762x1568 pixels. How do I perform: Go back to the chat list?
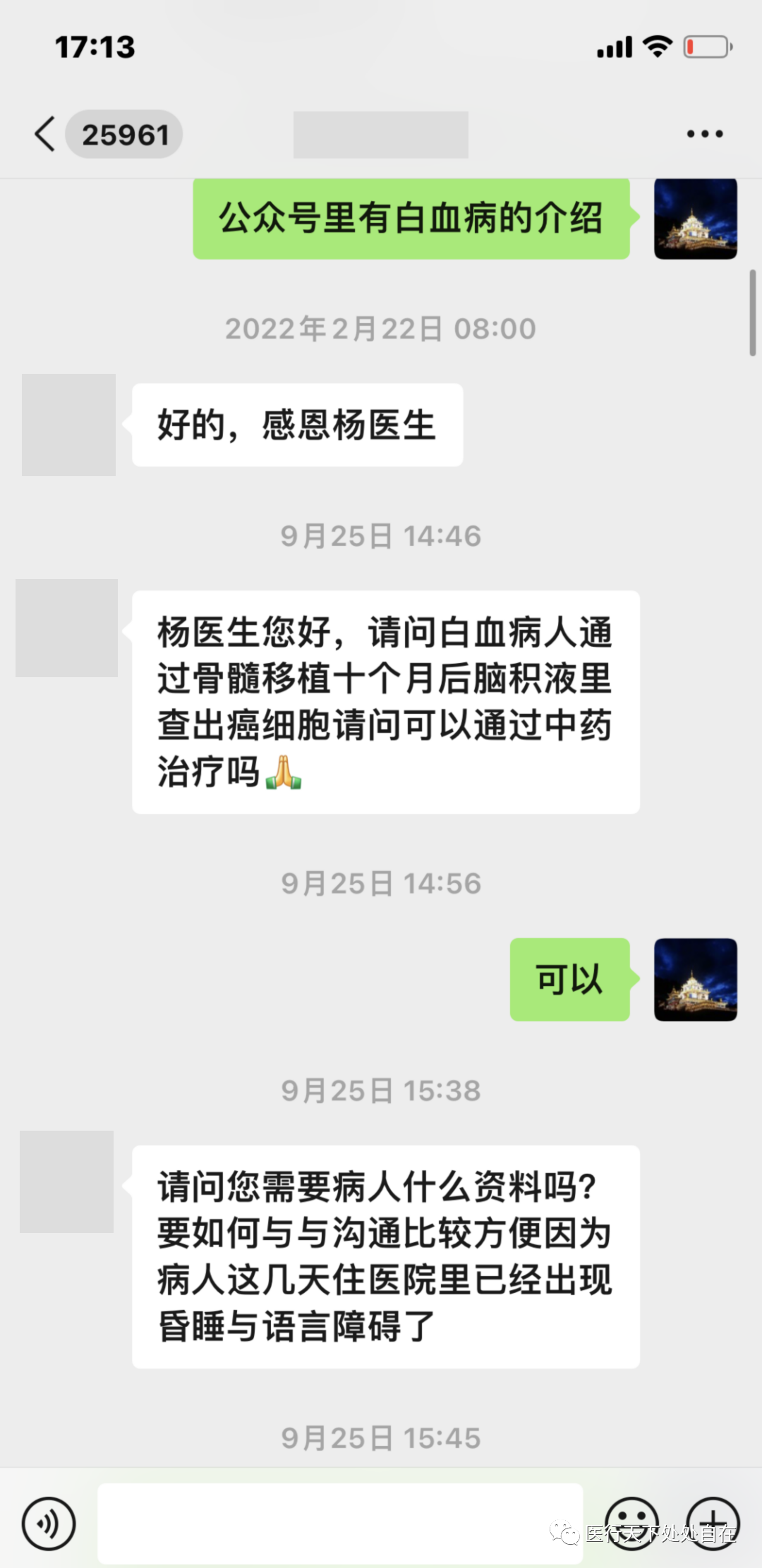pyautogui.click(x=46, y=134)
